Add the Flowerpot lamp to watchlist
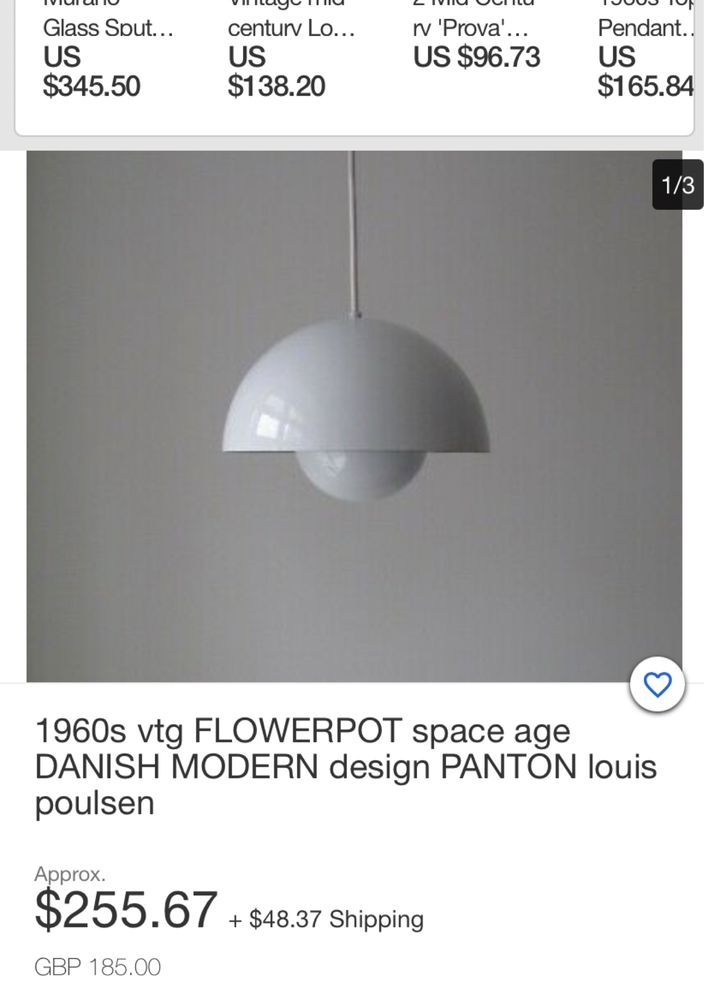Viewport: 704px width, 1000px height. click(657, 685)
